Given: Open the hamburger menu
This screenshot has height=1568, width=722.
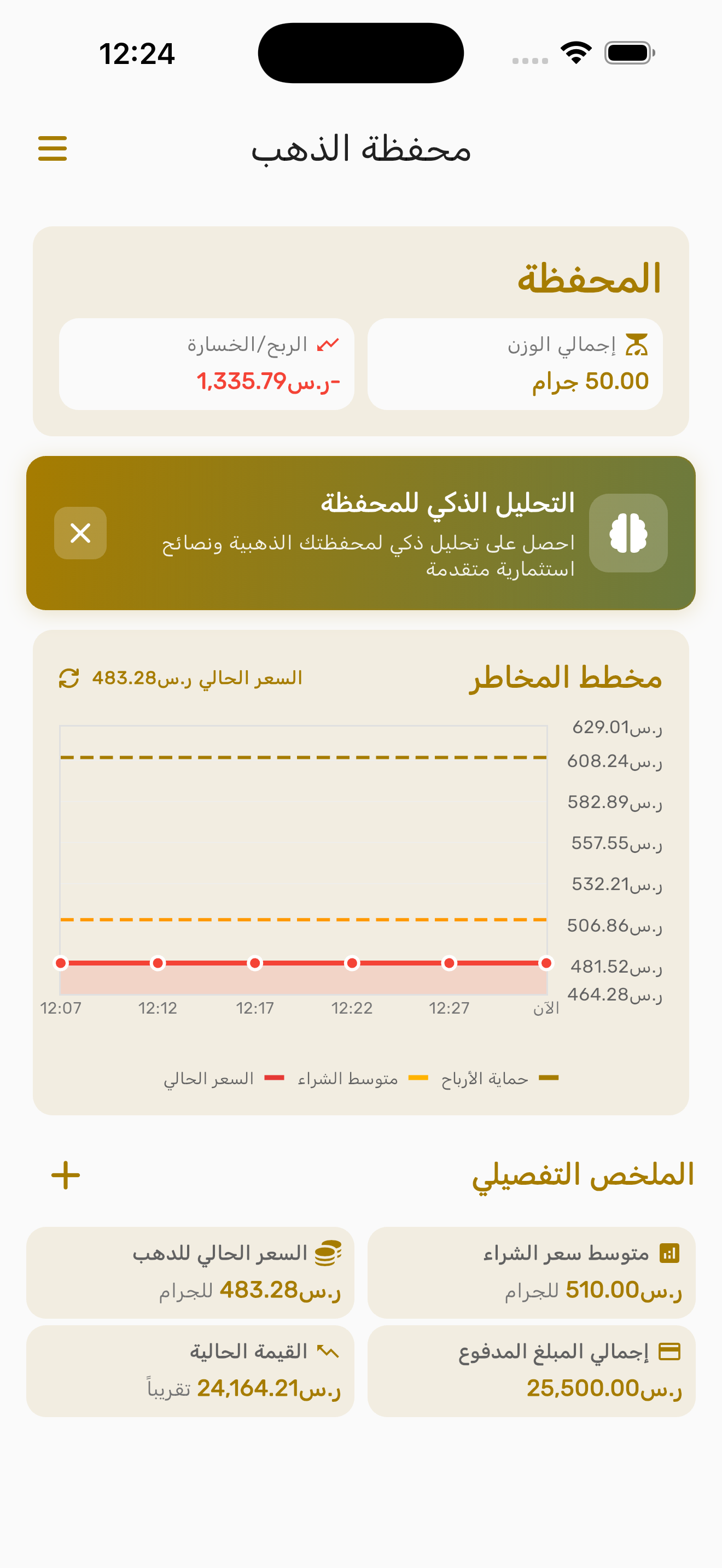Looking at the screenshot, I should [53, 149].
